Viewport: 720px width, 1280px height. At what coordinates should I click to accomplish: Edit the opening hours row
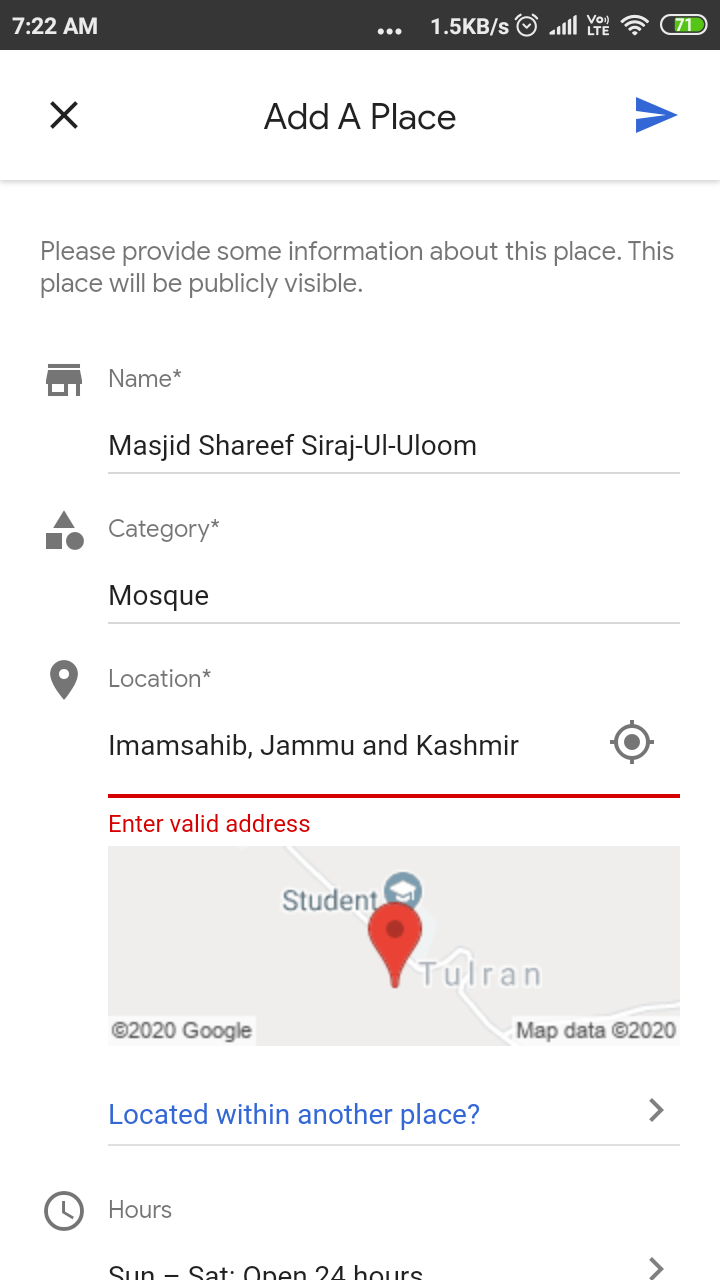392,1268
